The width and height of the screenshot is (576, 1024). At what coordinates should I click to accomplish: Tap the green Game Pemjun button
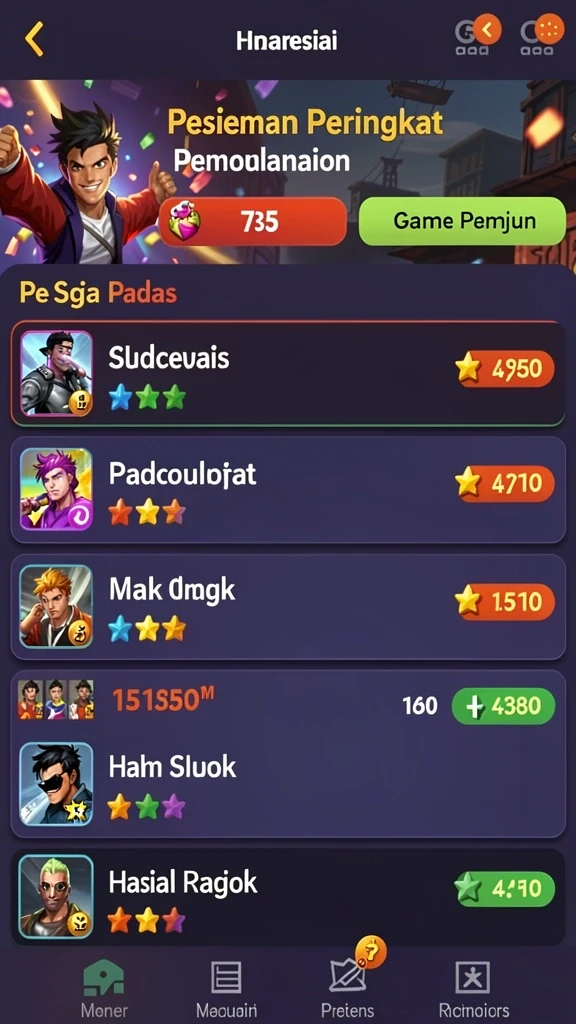pyautogui.click(x=462, y=221)
